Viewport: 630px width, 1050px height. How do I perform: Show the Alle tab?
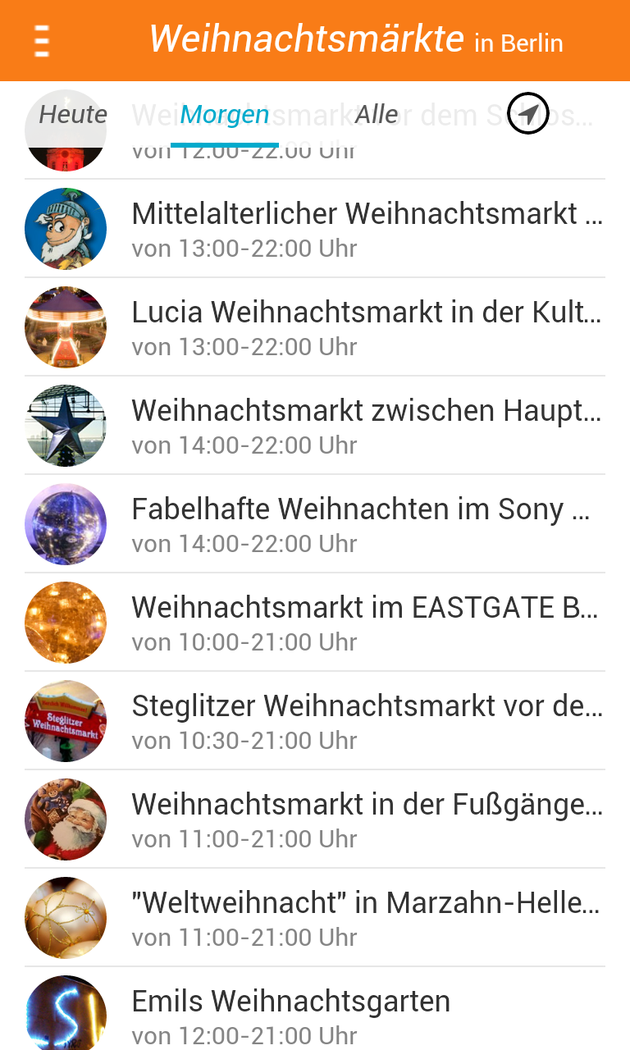point(376,115)
